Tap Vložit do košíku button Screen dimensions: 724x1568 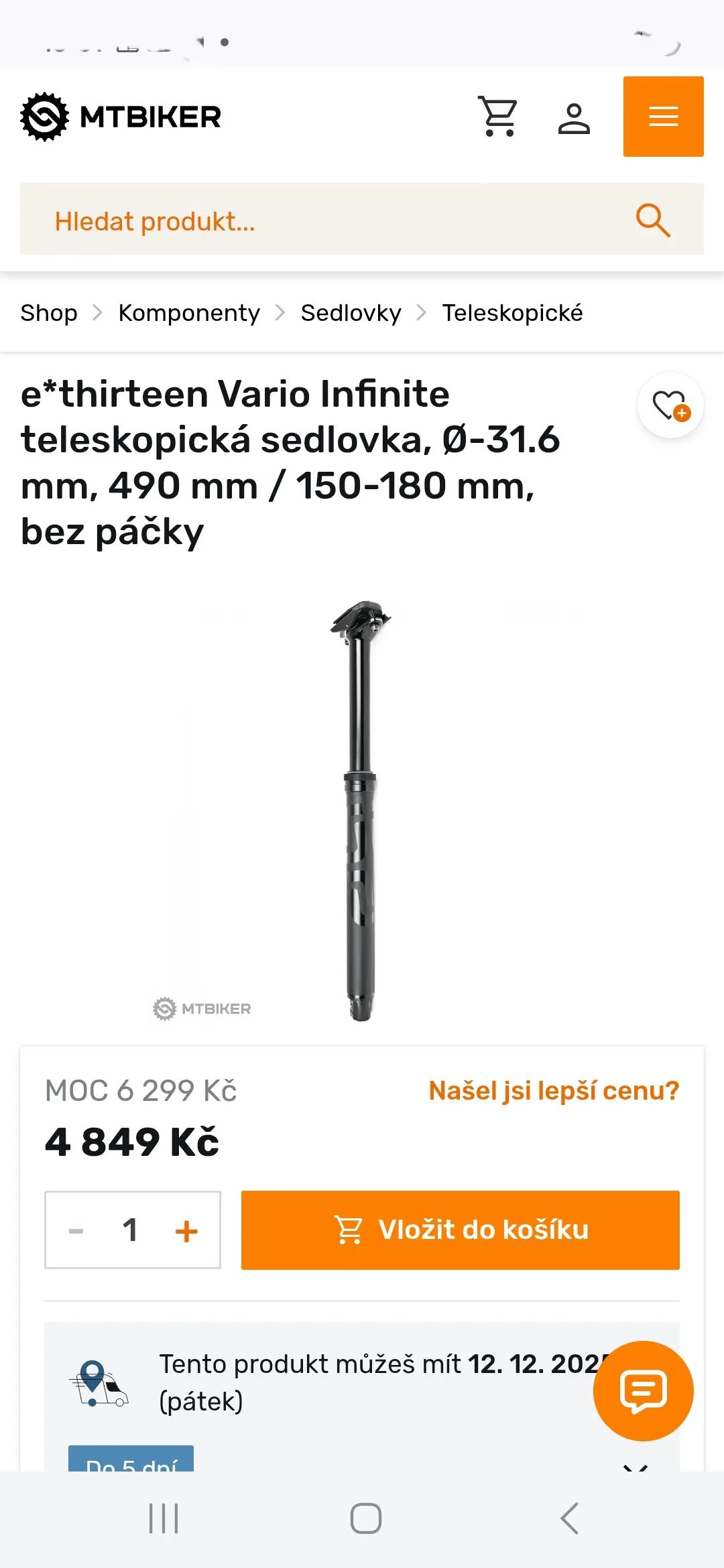[460, 1230]
